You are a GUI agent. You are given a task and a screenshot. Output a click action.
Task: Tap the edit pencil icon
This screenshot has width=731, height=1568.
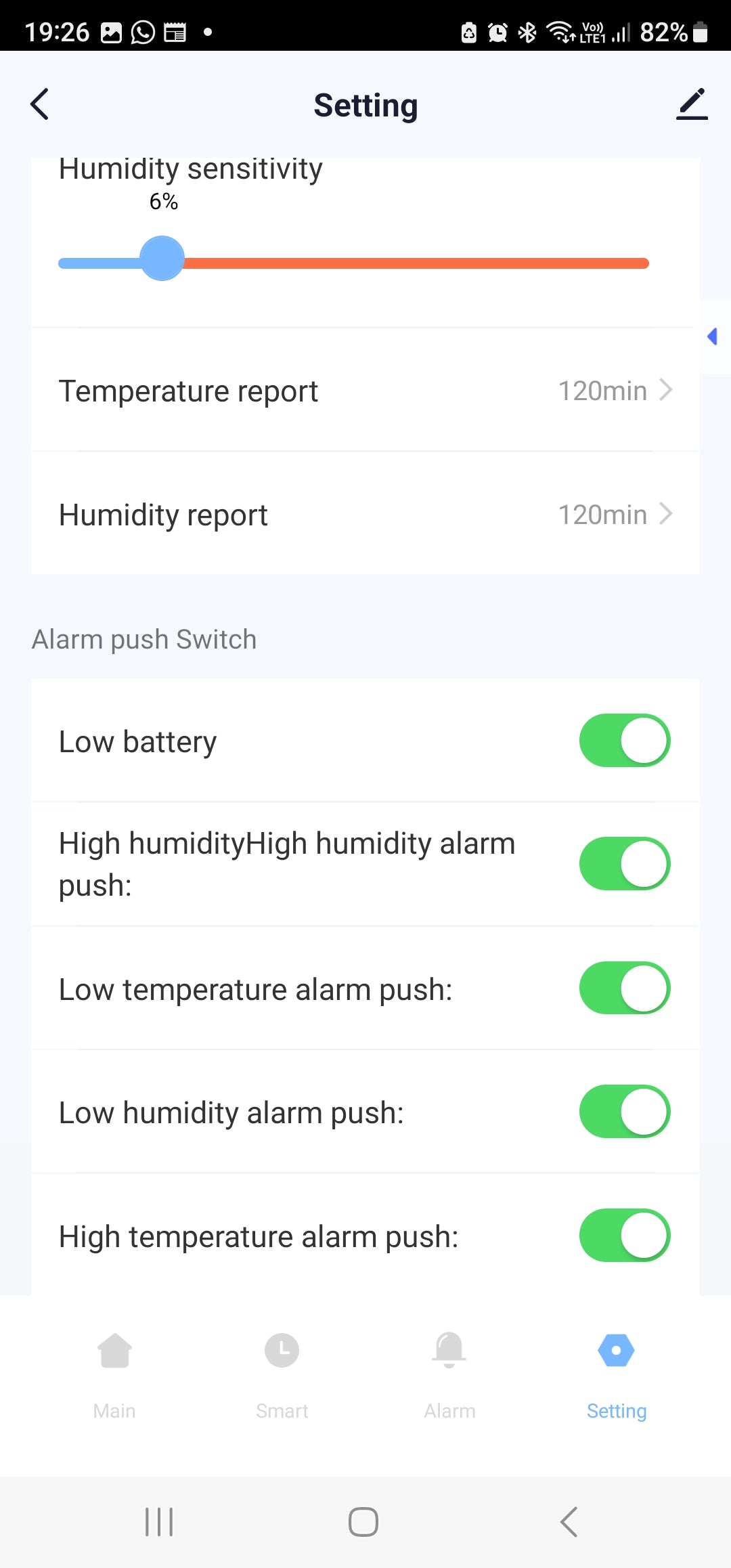[x=692, y=104]
